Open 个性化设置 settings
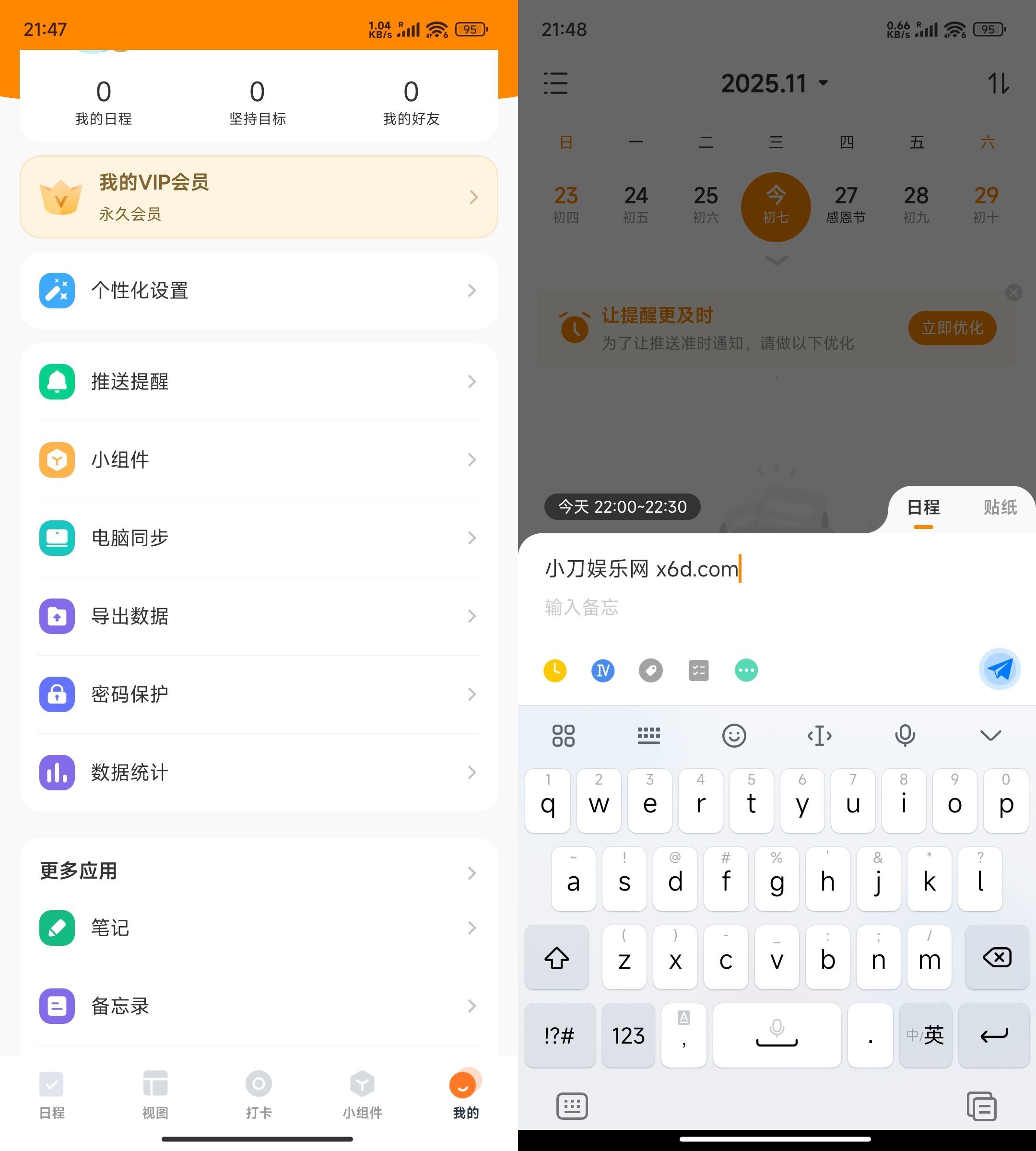Viewport: 1036px width, 1151px height. click(x=259, y=290)
